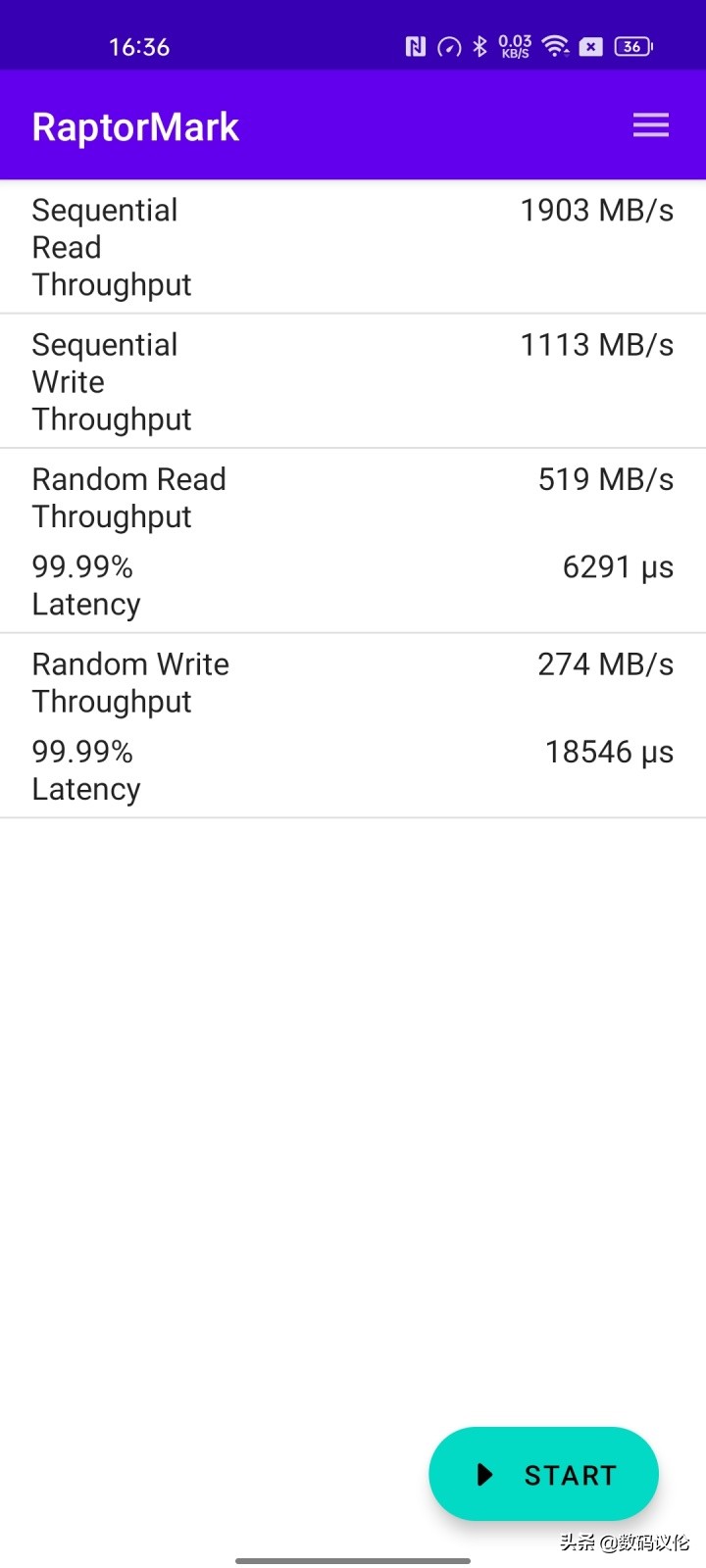Viewport: 706px width, 1568px height.
Task: Tap the 18546 µs latency value
Action: [609, 752]
